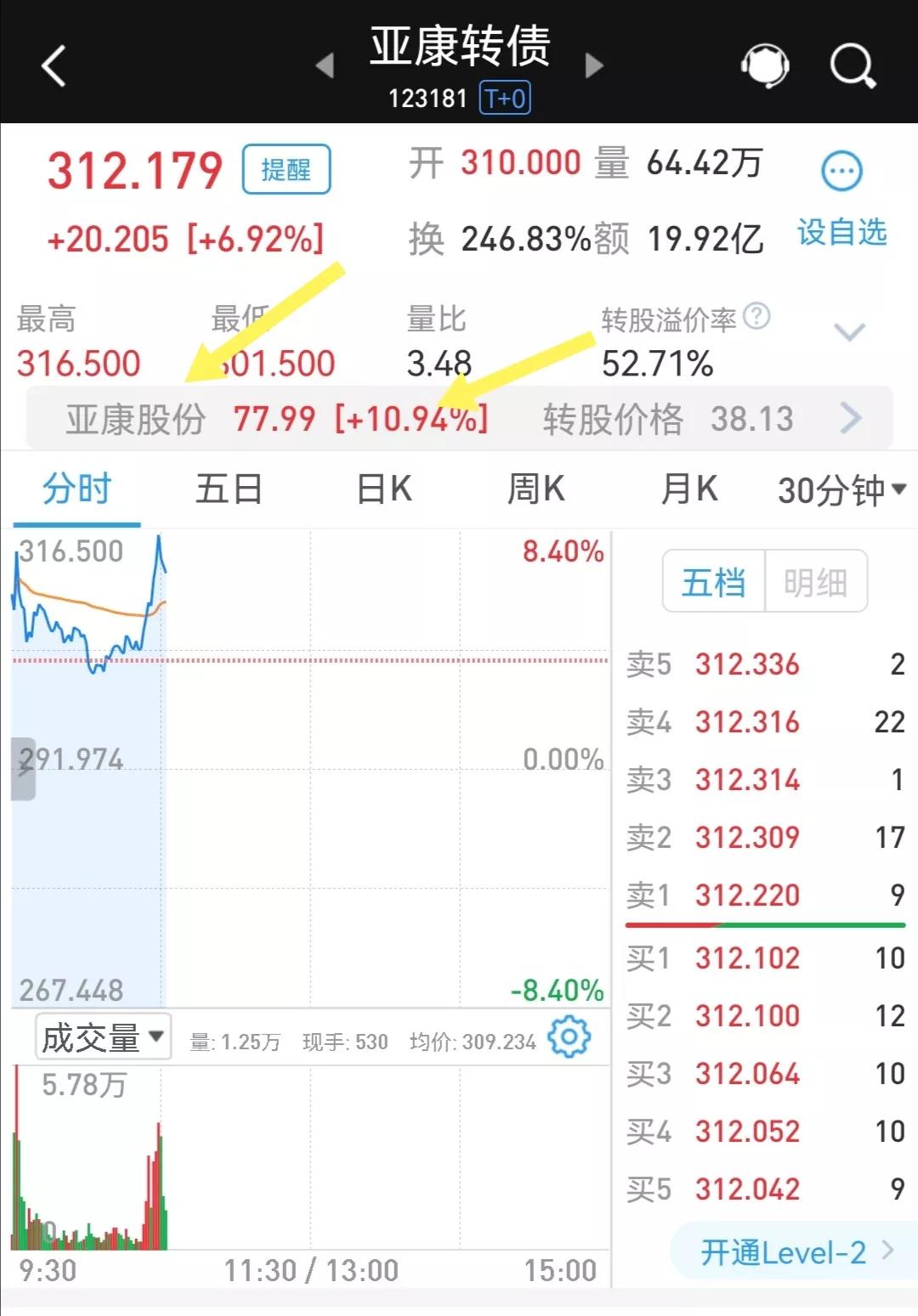Image resolution: width=918 pixels, height=1316 pixels.
Task: Open the 30分钟 interval dropdown
Action: (x=836, y=489)
